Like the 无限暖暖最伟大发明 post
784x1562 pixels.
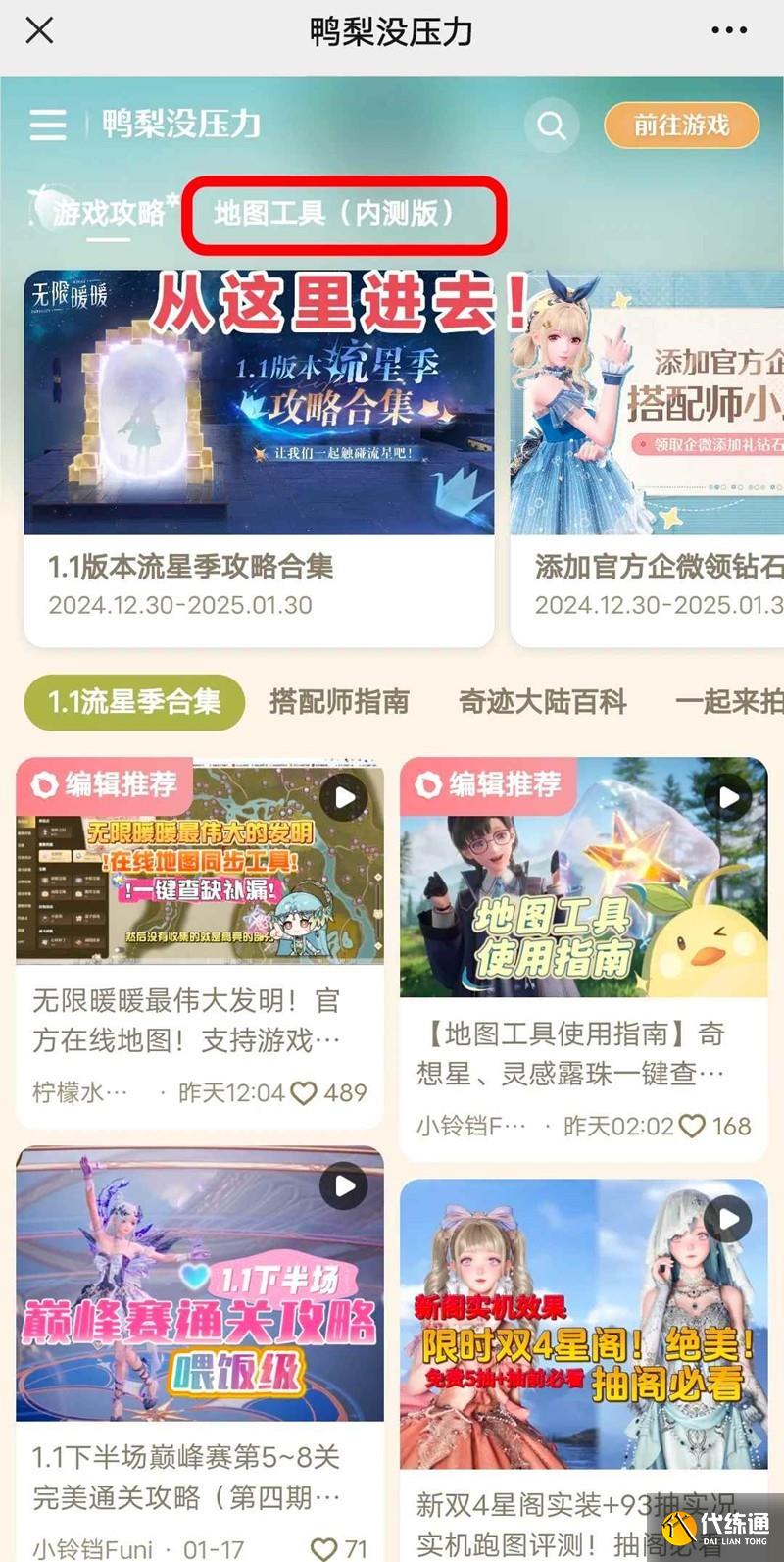point(304,1092)
